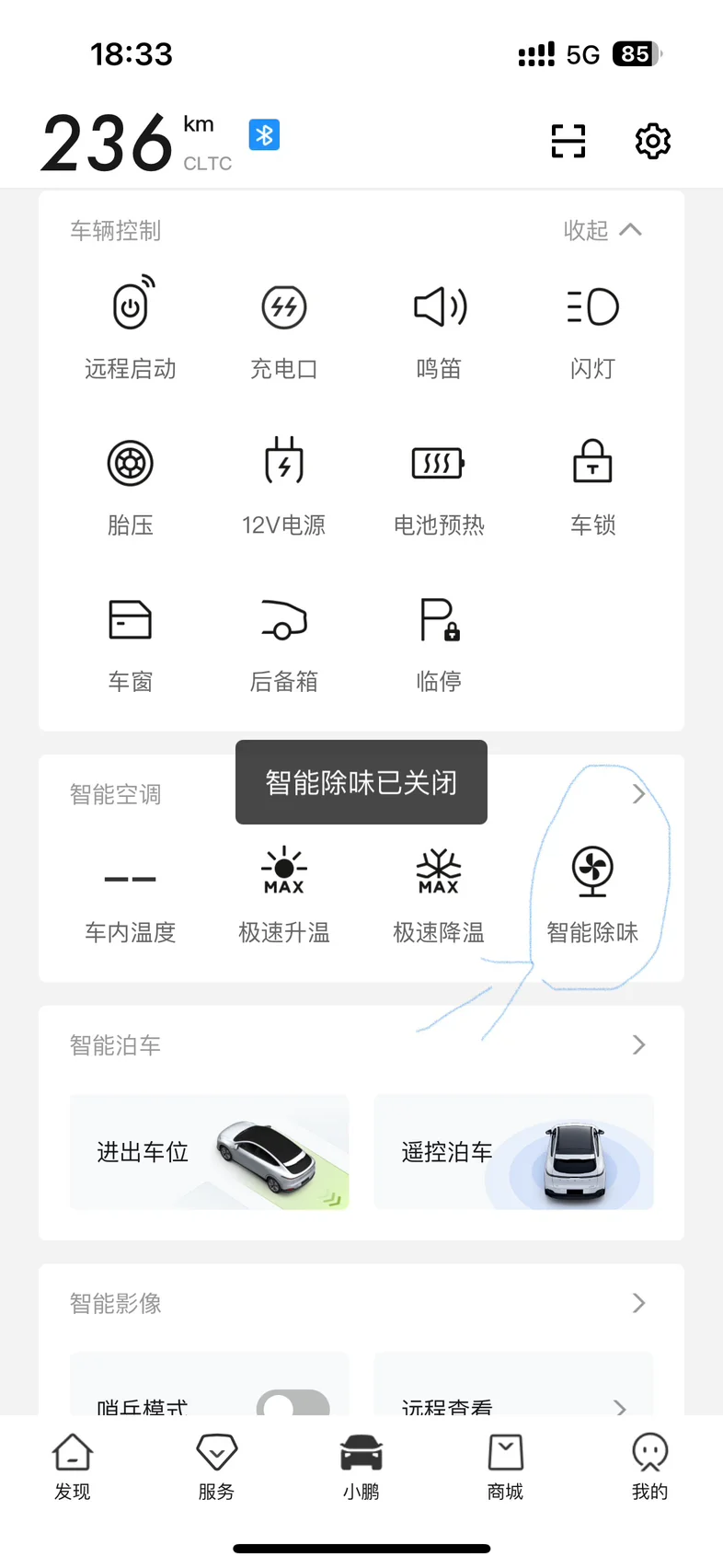
Task: Open the 车锁 lock control
Action: [x=592, y=486]
